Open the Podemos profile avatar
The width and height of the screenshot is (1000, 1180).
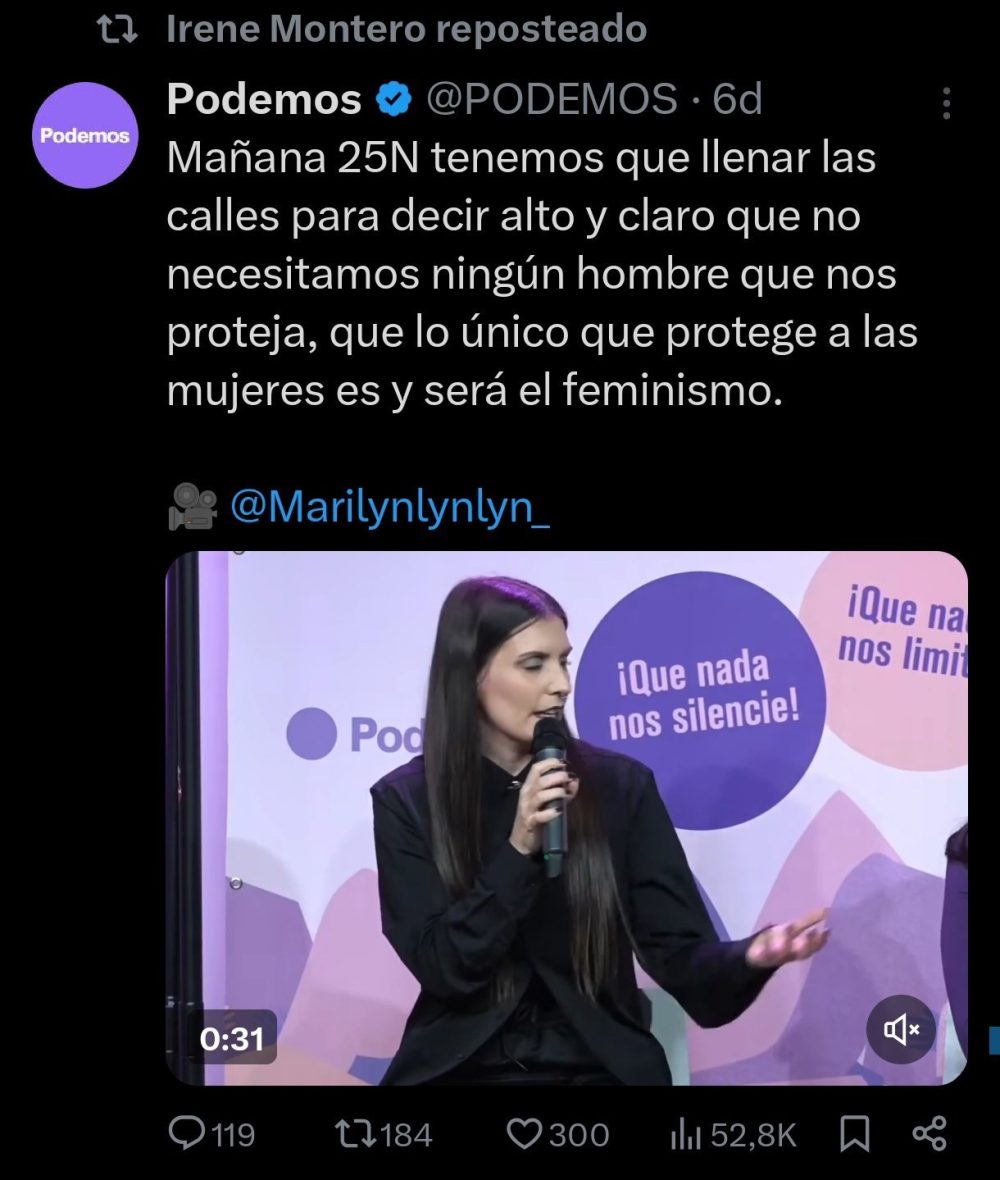coord(85,135)
